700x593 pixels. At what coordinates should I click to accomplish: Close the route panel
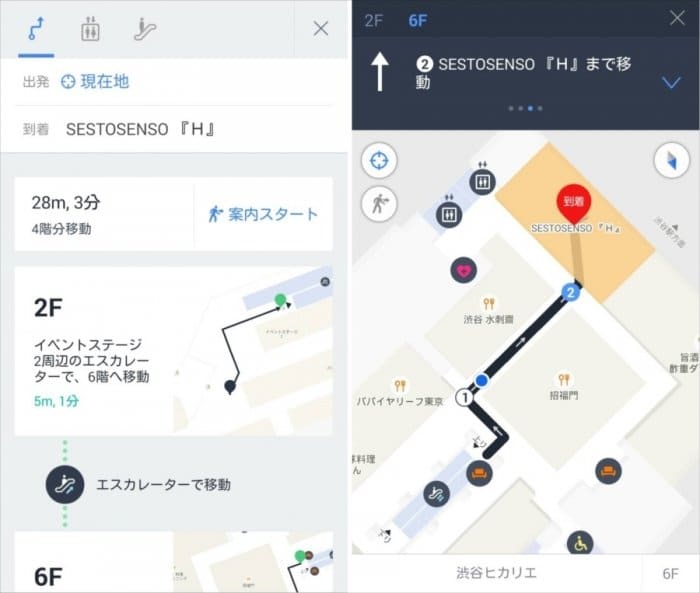(x=320, y=28)
